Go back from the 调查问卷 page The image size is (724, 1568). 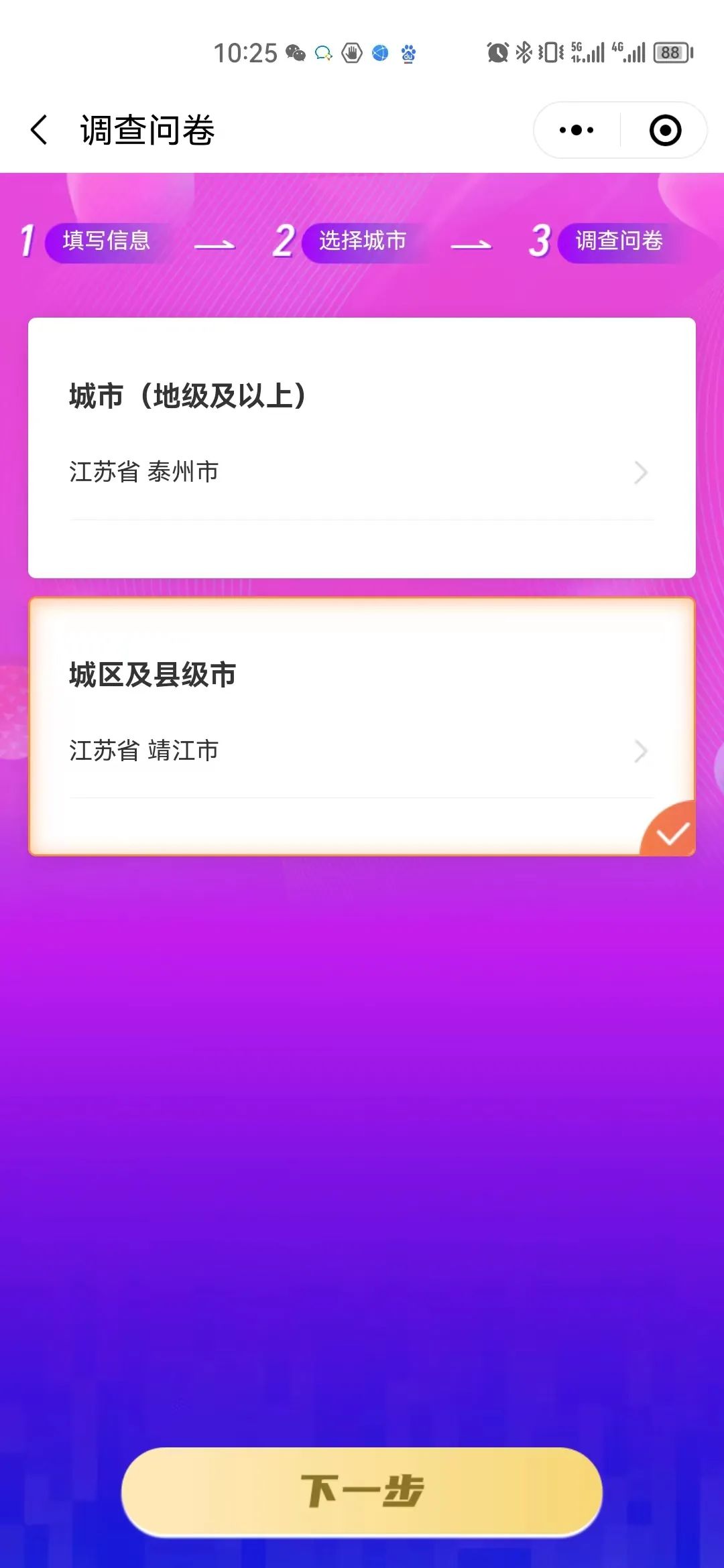point(40,129)
